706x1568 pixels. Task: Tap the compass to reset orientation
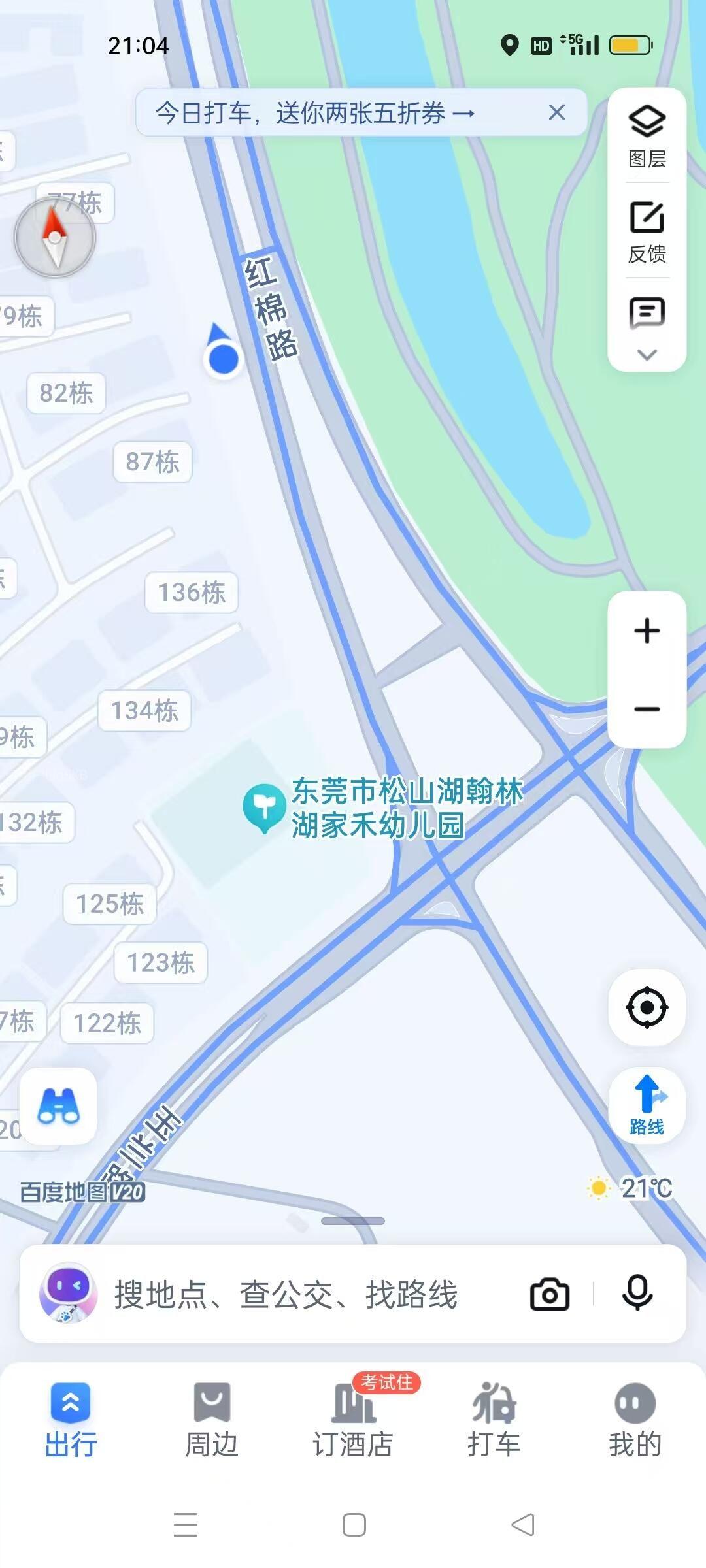55,238
